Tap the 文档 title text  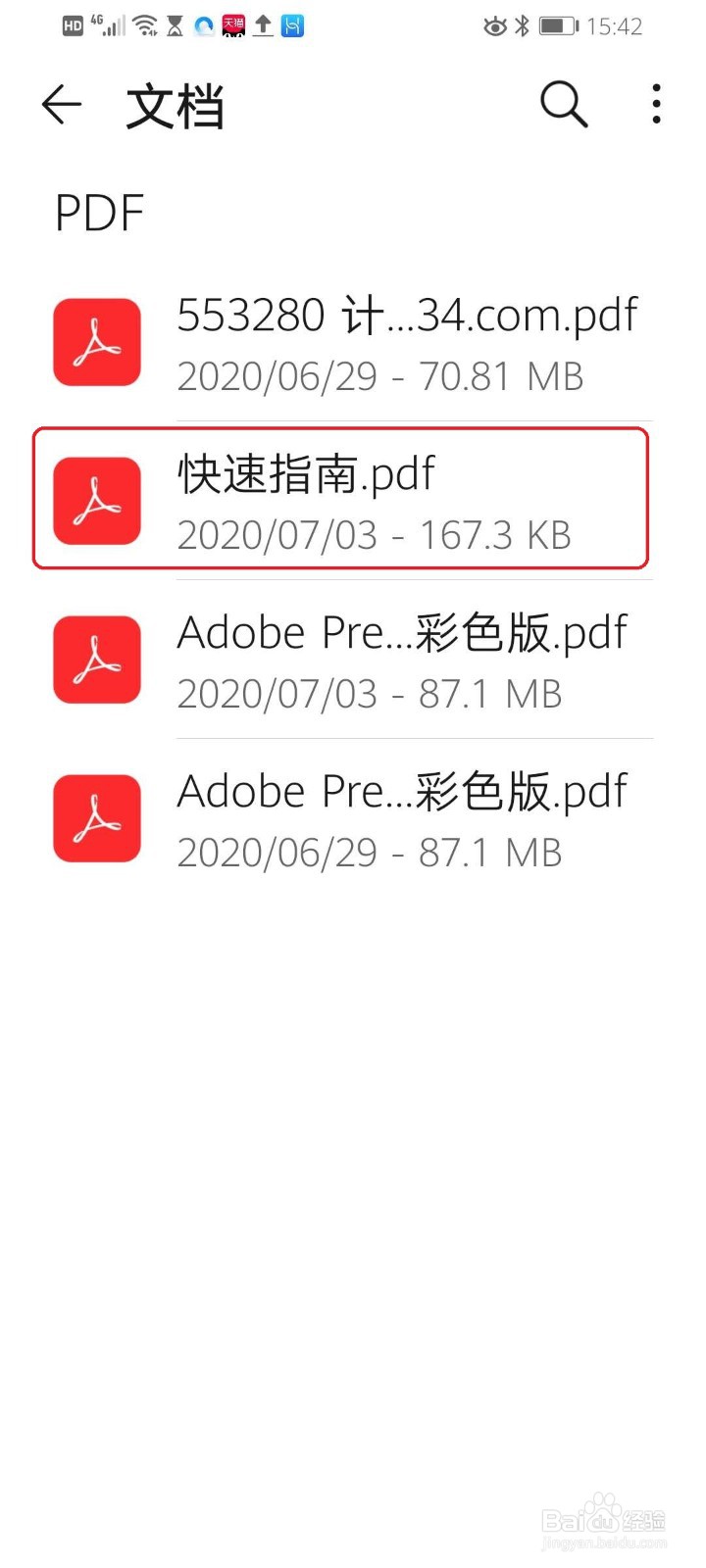pos(175,105)
